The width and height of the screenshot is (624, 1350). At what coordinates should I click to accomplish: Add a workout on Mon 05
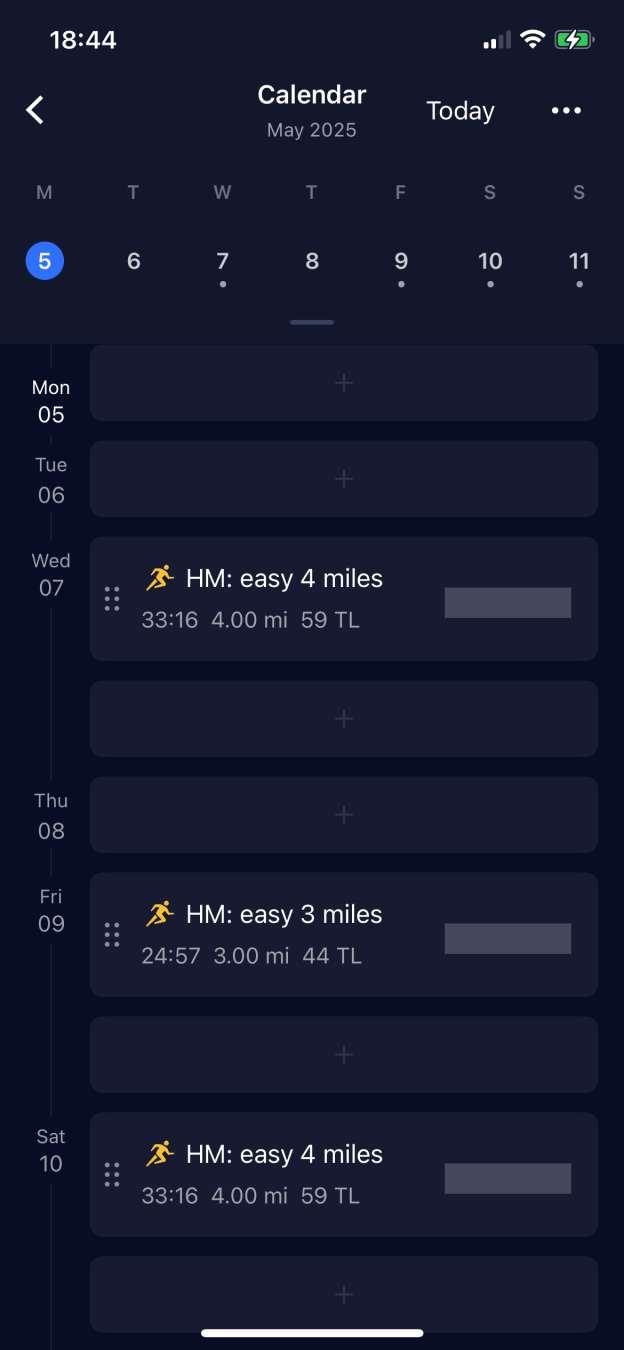coord(344,383)
